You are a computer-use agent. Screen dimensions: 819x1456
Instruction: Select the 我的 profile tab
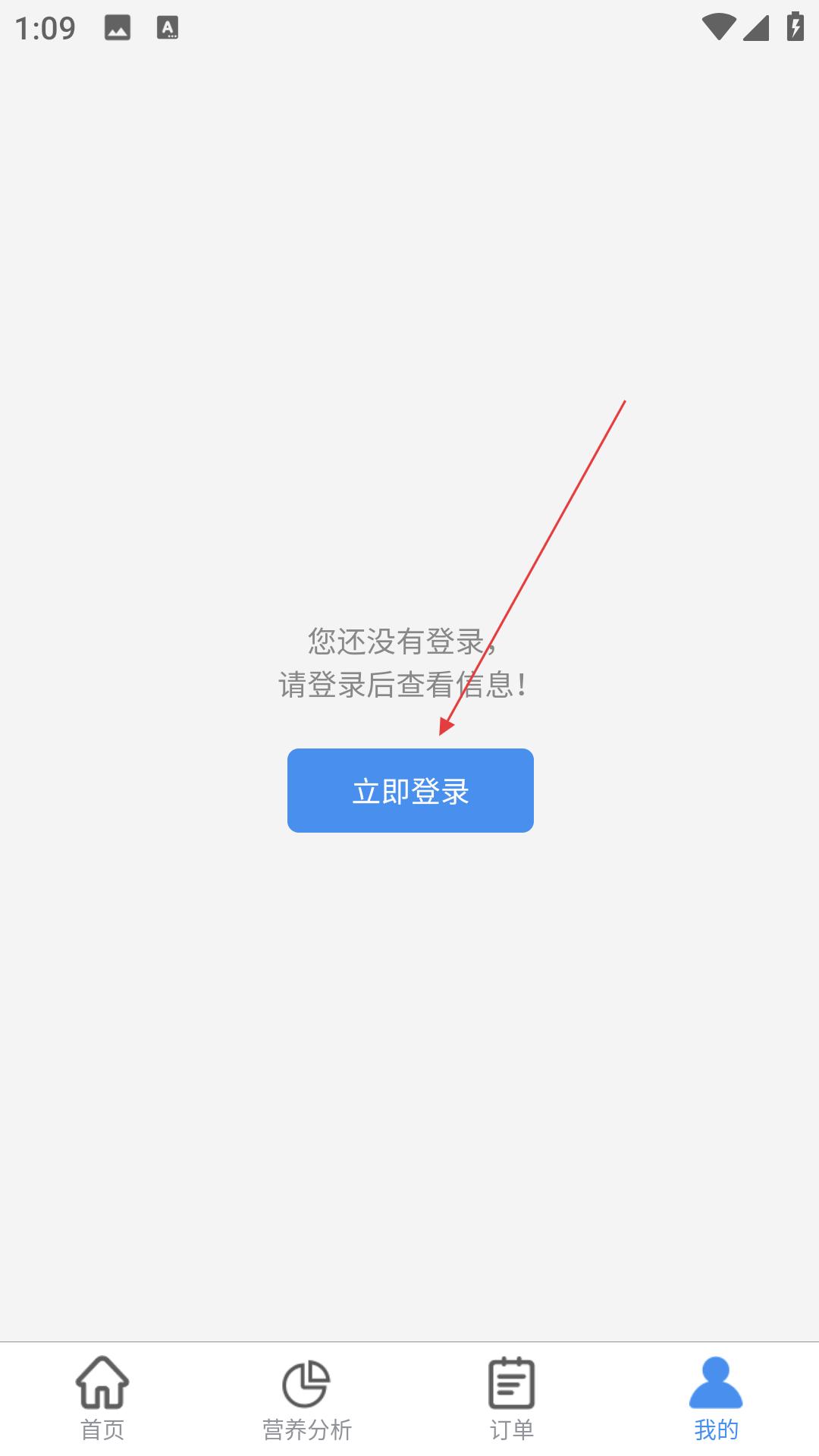(x=717, y=1398)
